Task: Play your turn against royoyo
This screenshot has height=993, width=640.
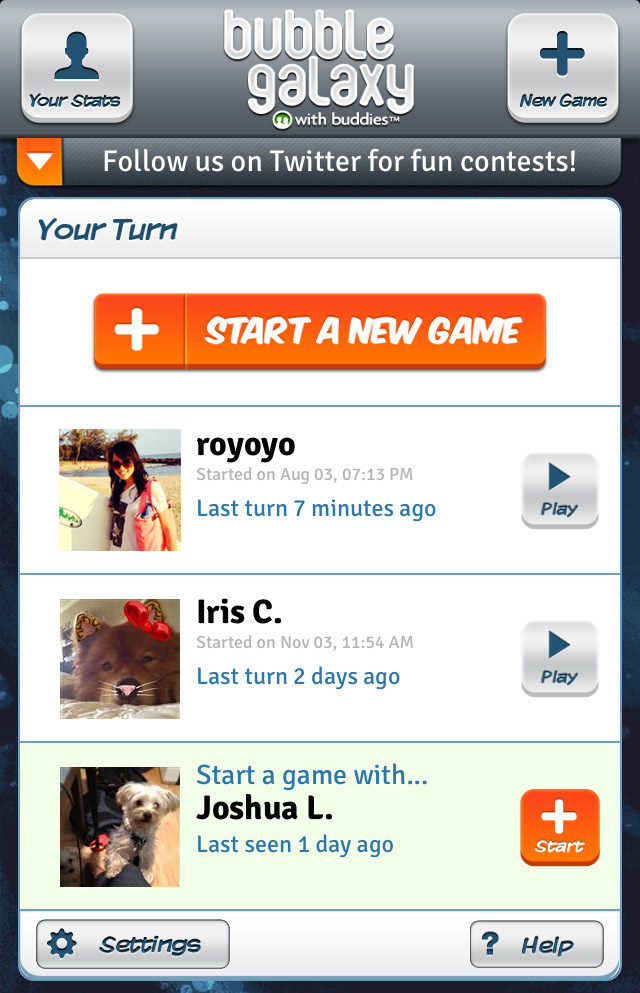Action: (559, 490)
